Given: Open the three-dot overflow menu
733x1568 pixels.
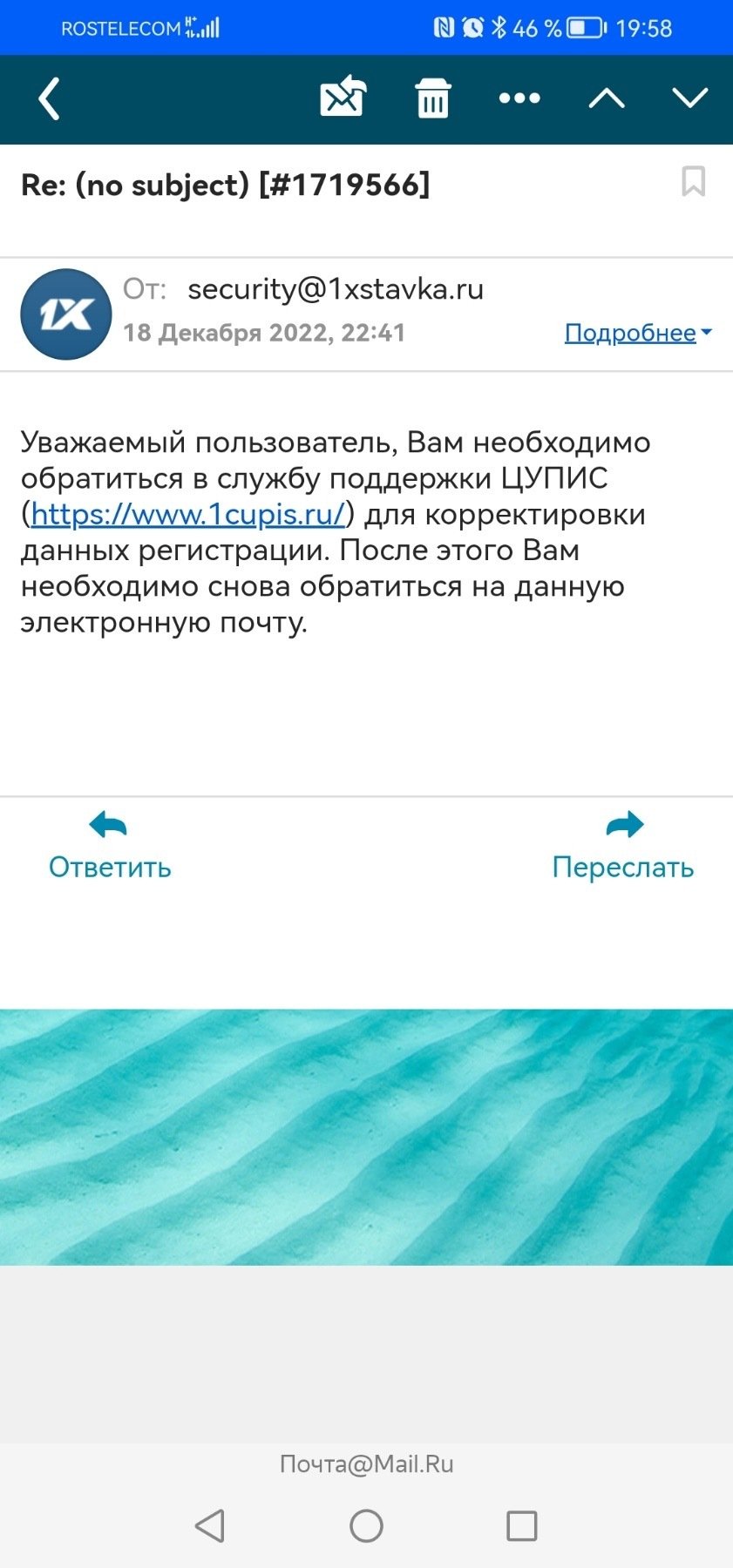Looking at the screenshot, I should point(519,98).
